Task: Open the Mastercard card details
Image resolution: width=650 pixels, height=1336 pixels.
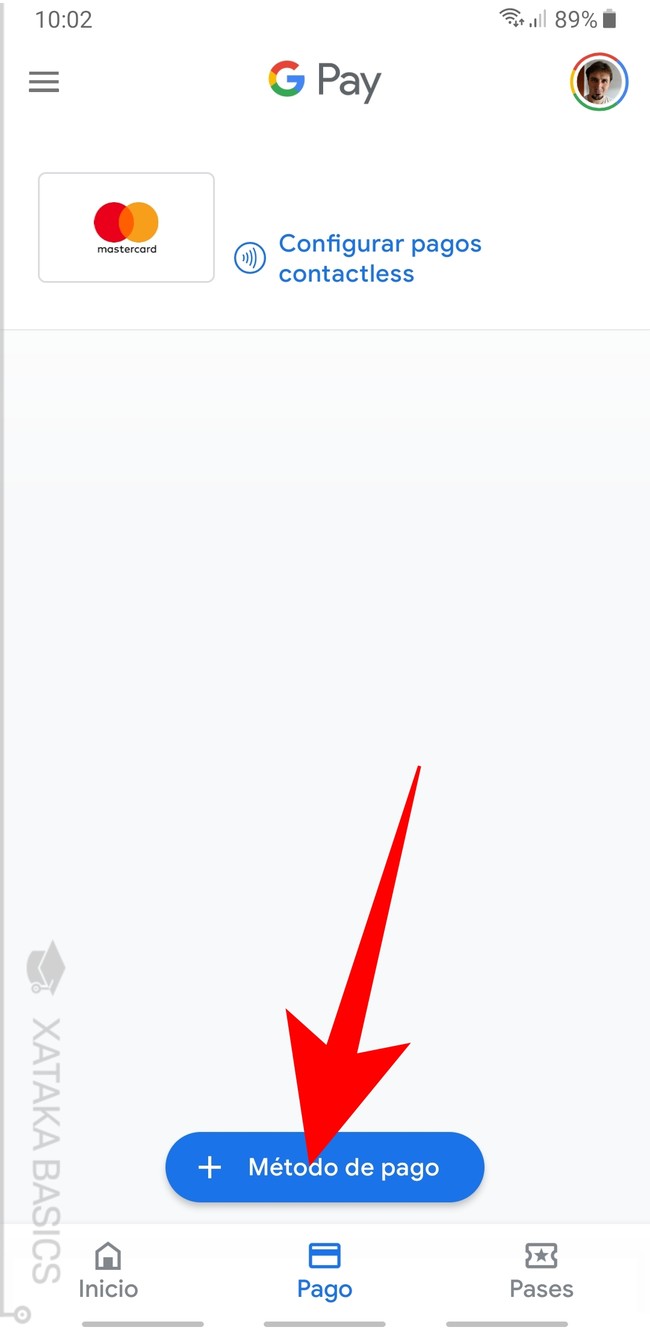Action: point(126,228)
